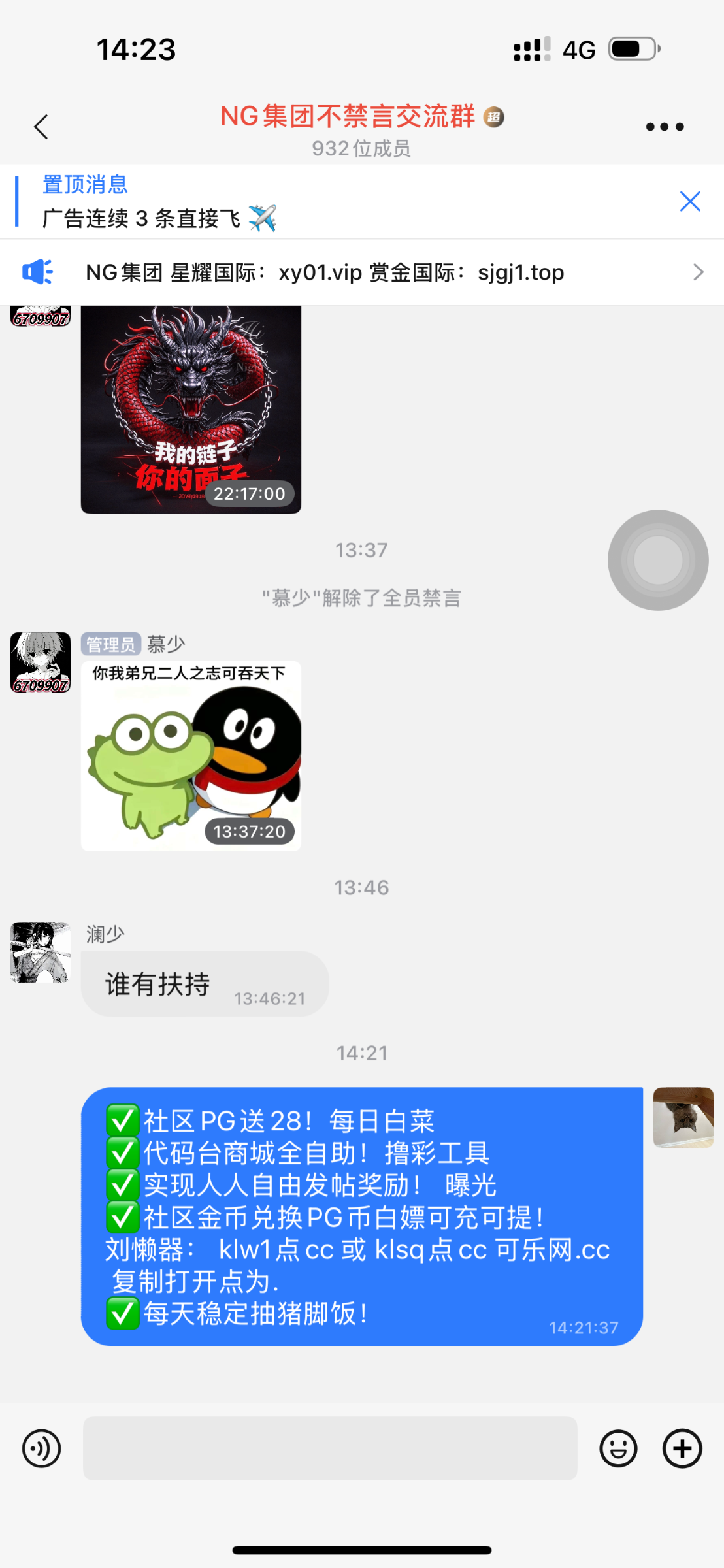Screen dimensions: 724x1568
Task: Tap the cat thumbnail next to blue message
Action: (683, 1118)
